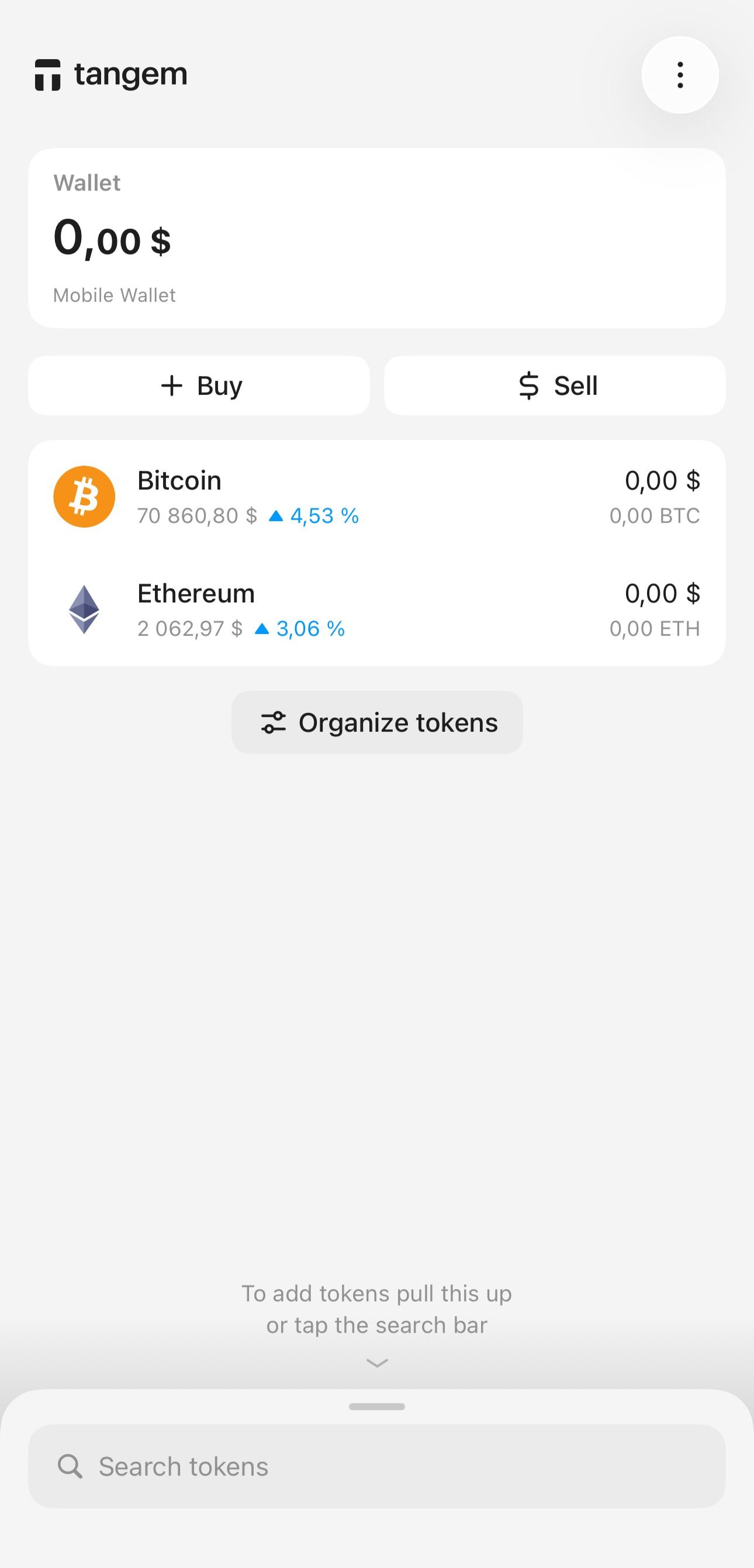Open the Ethereum token row
Viewport: 754px width, 1568px height.
click(x=378, y=609)
